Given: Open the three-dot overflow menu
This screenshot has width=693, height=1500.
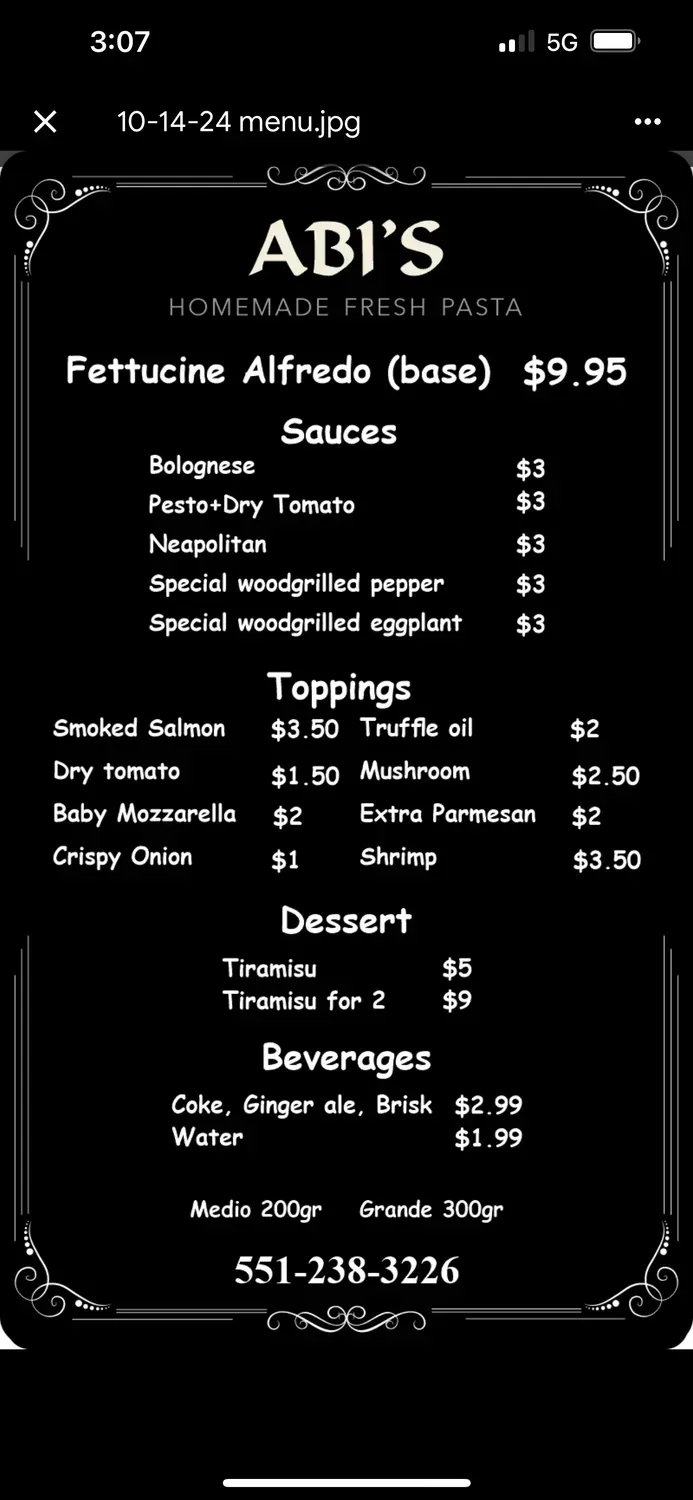Looking at the screenshot, I should point(647,122).
